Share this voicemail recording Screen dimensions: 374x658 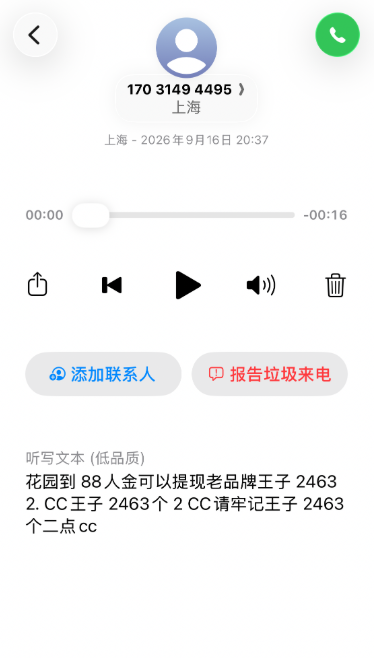pos(37,285)
